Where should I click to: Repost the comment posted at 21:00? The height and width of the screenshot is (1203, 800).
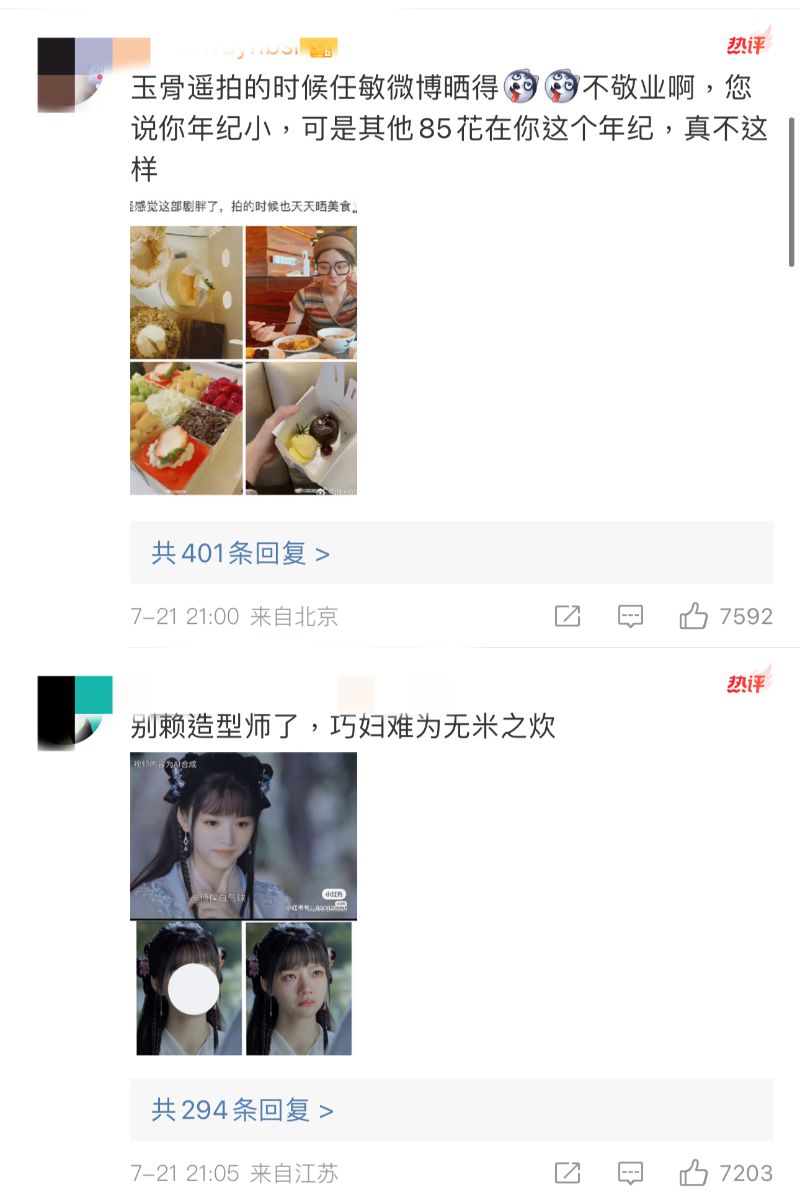click(x=567, y=617)
